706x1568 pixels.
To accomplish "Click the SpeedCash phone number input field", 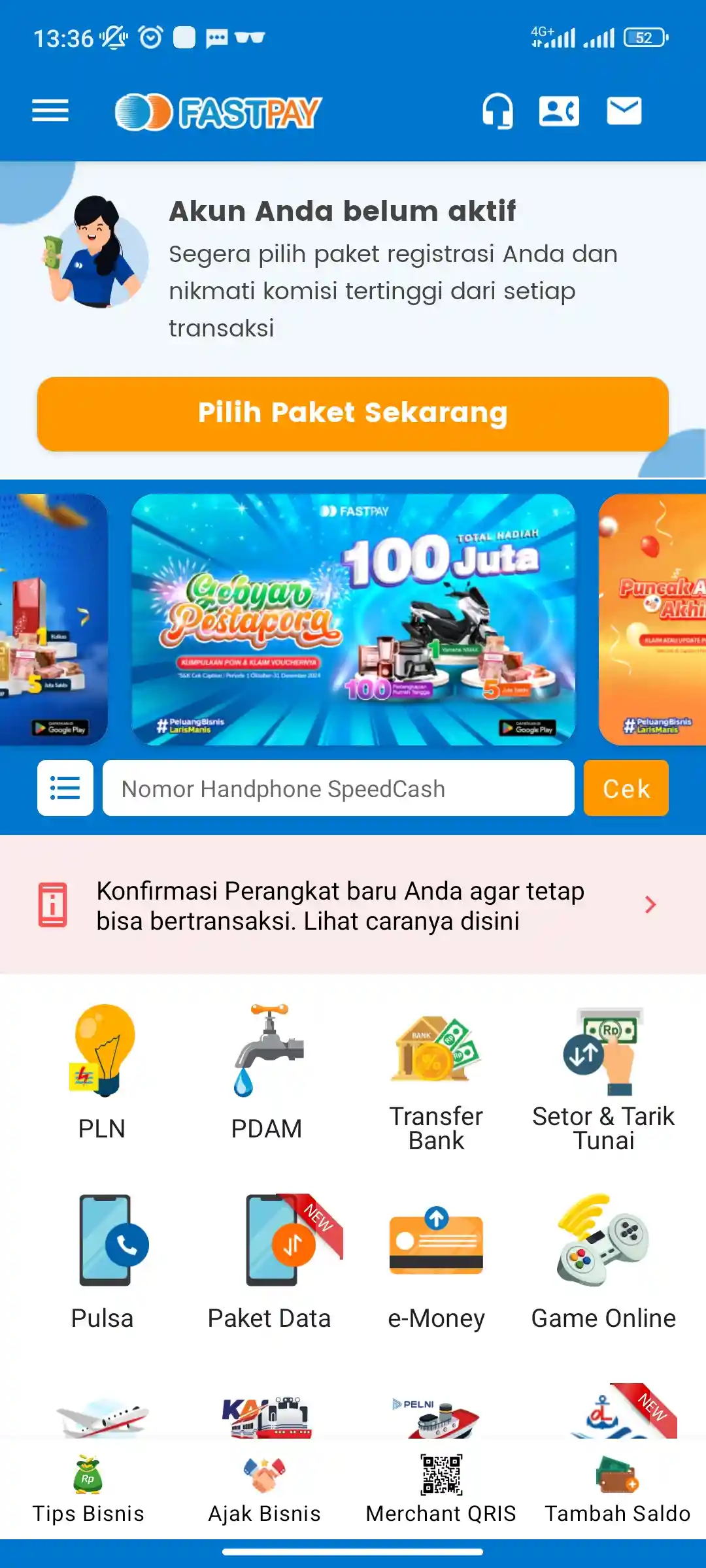I will (x=339, y=789).
